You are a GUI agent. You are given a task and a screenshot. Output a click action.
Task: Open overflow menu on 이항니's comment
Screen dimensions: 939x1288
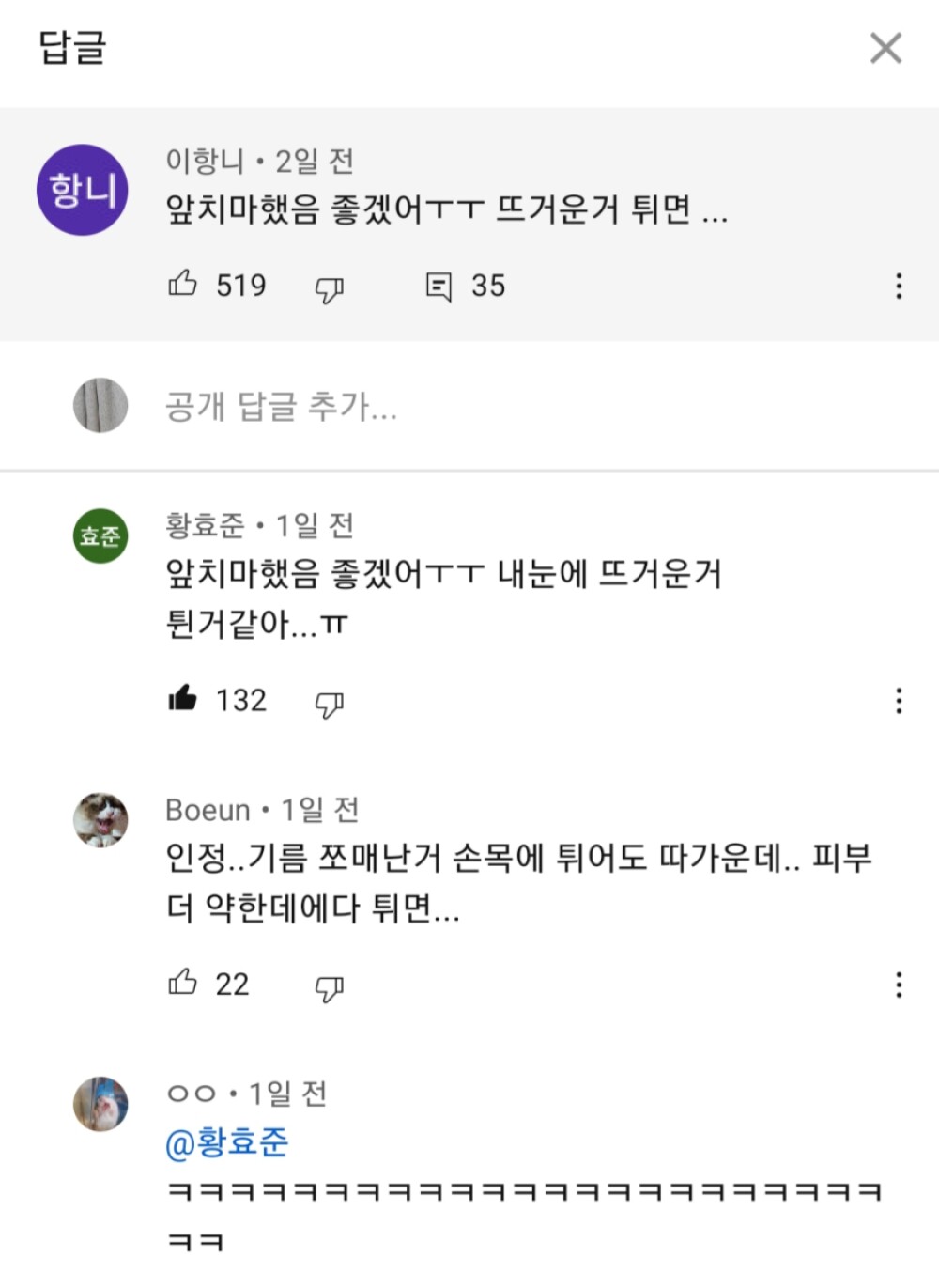tap(899, 287)
